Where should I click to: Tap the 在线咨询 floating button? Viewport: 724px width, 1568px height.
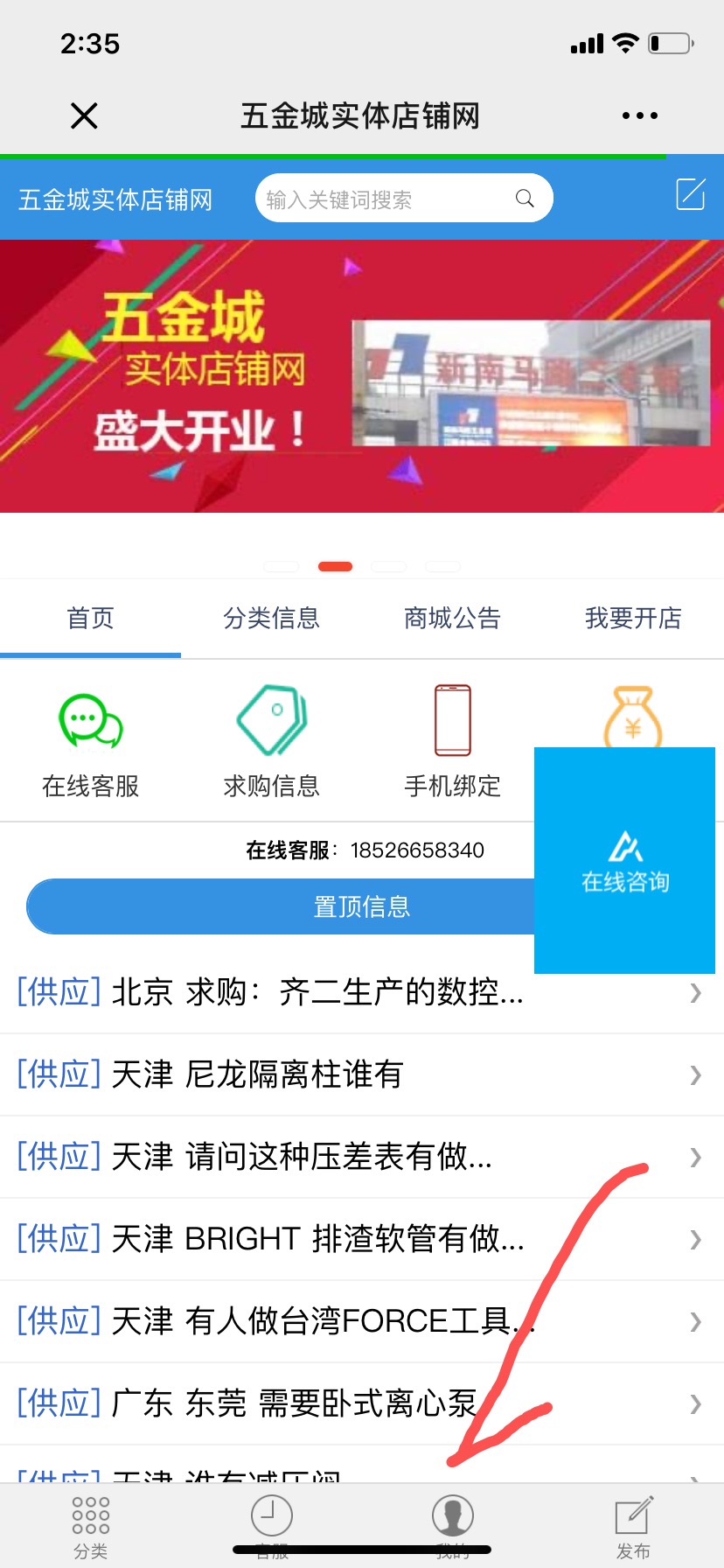tap(625, 861)
